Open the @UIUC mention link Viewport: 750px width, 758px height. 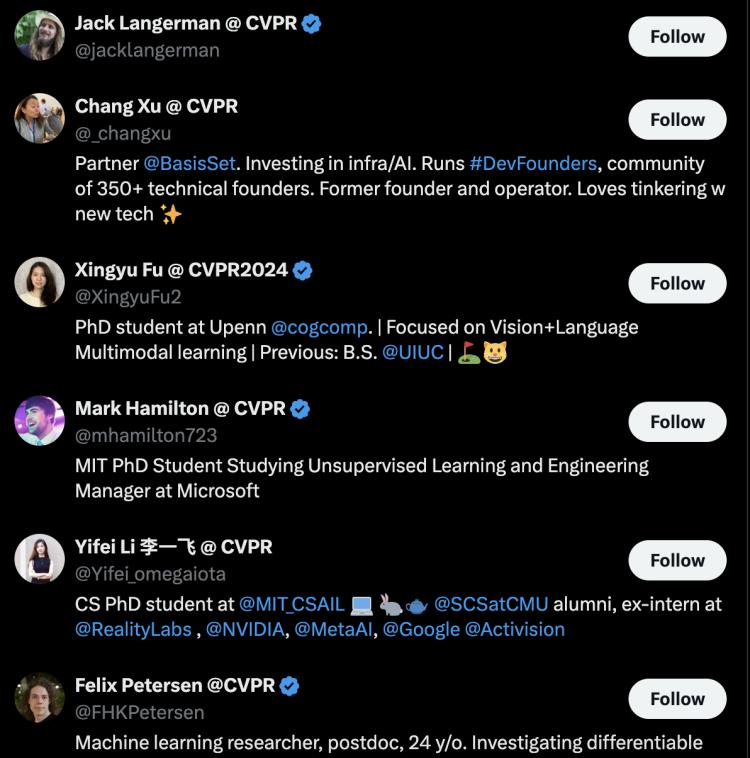(x=412, y=352)
